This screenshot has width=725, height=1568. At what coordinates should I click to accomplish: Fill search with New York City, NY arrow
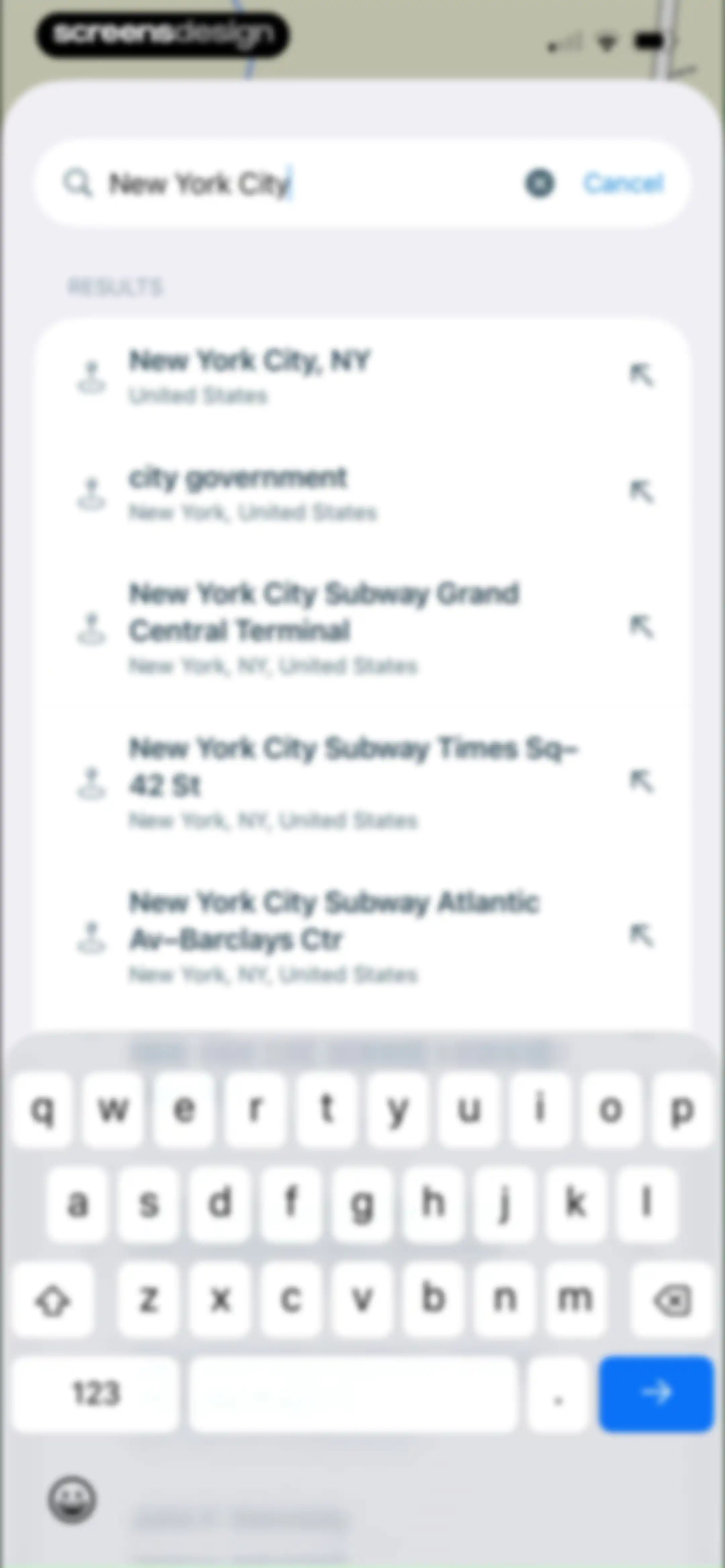click(x=641, y=375)
